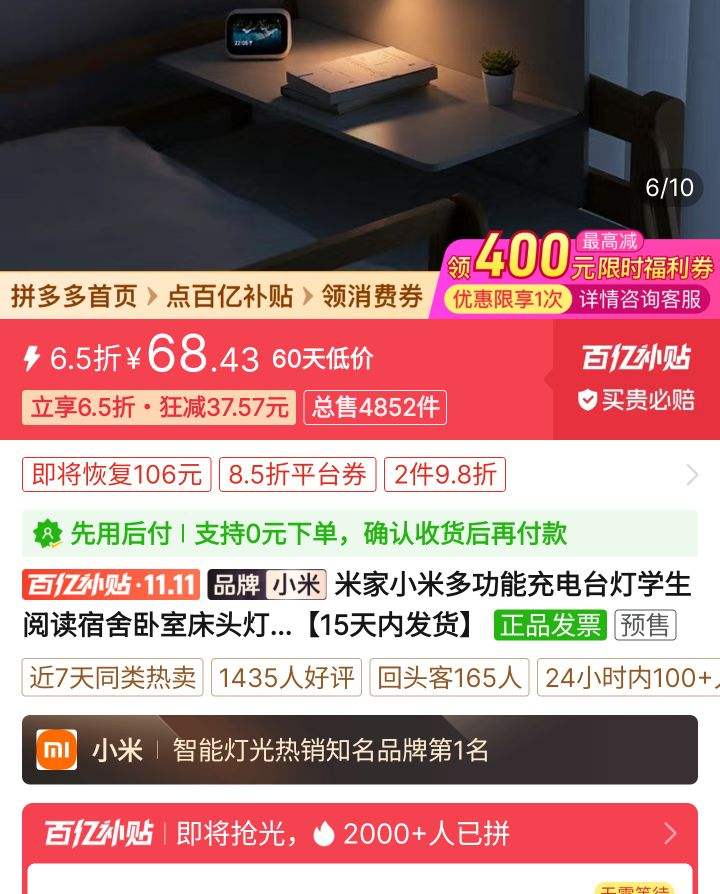The image size is (720, 894).
Task: Select the 预售 tag
Action: tap(646, 624)
